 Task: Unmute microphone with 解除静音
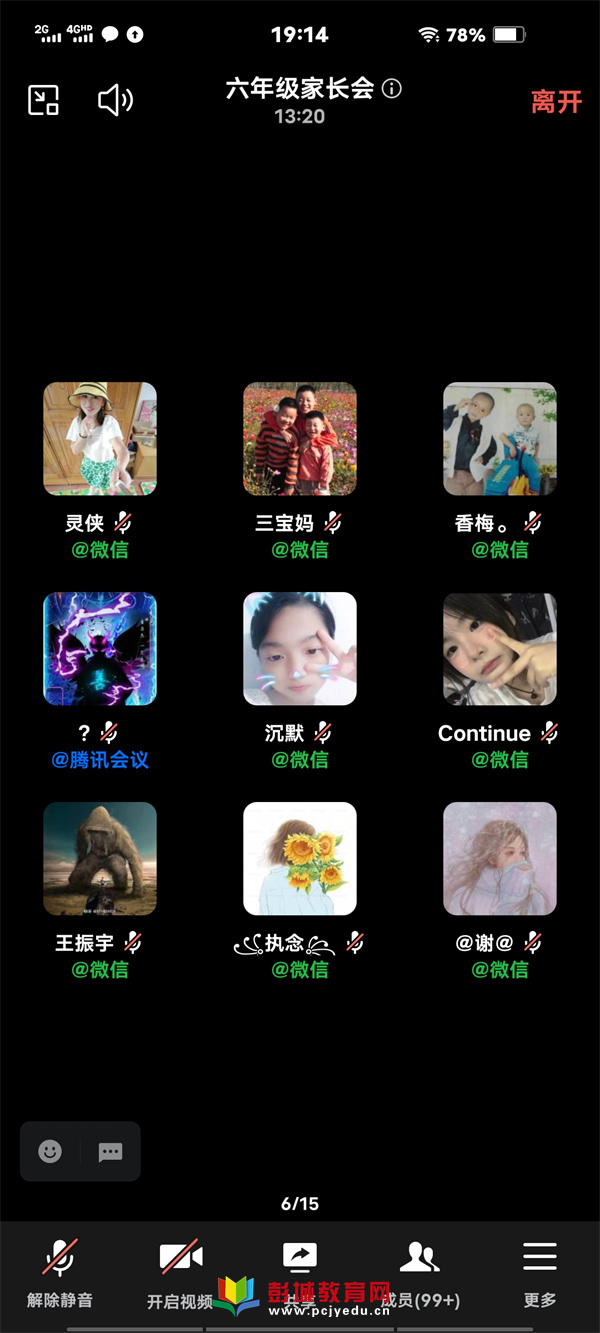pyautogui.click(x=60, y=1271)
